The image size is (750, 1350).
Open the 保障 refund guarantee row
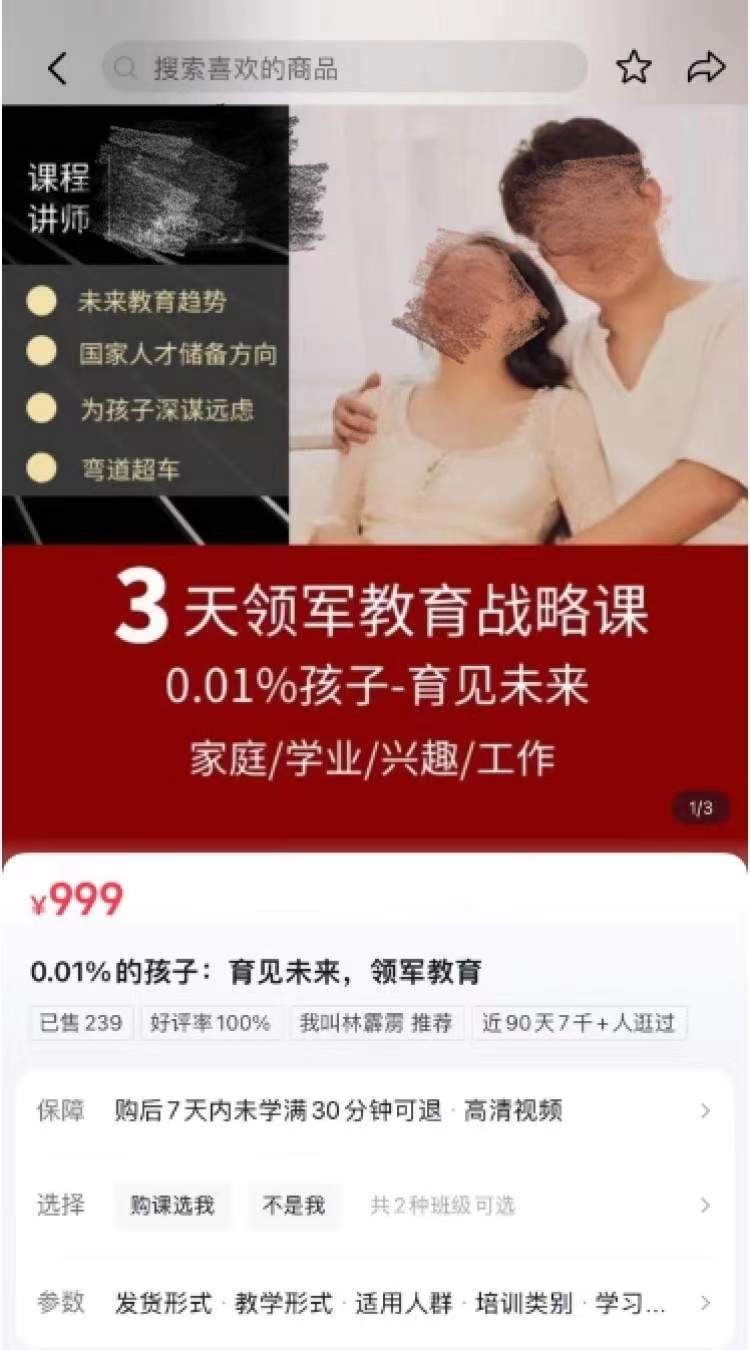[375, 1110]
